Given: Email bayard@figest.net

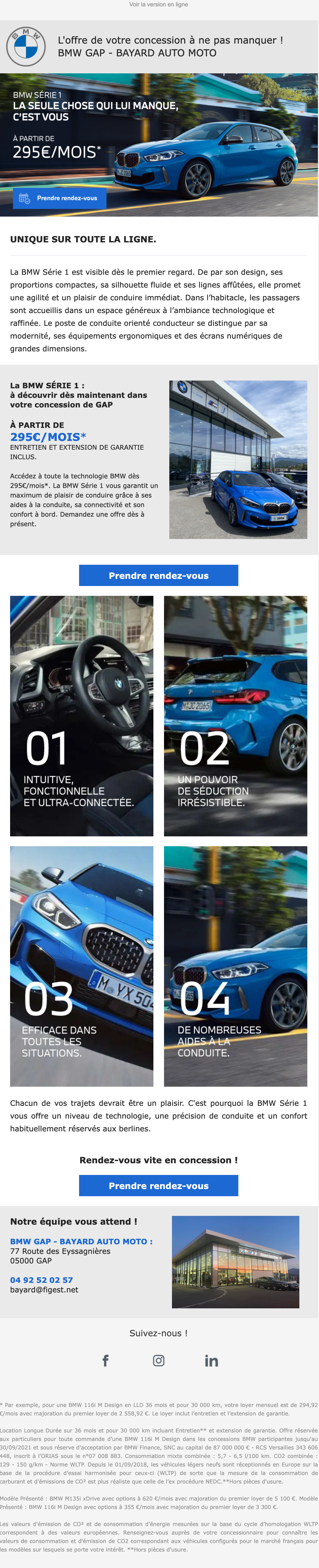Looking at the screenshot, I should coord(44,1289).
